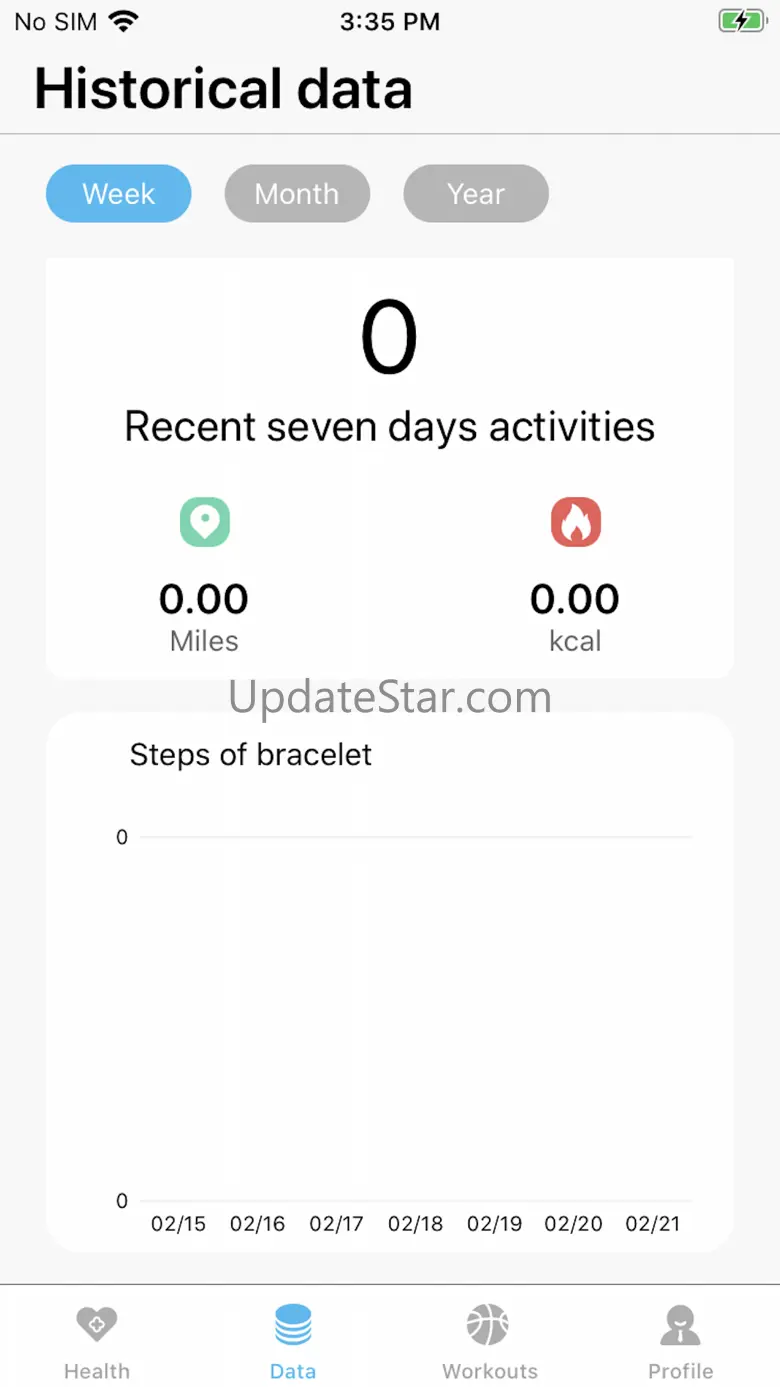Select the Week range
The height and width of the screenshot is (1387, 780).
click(x=118, y=193)
